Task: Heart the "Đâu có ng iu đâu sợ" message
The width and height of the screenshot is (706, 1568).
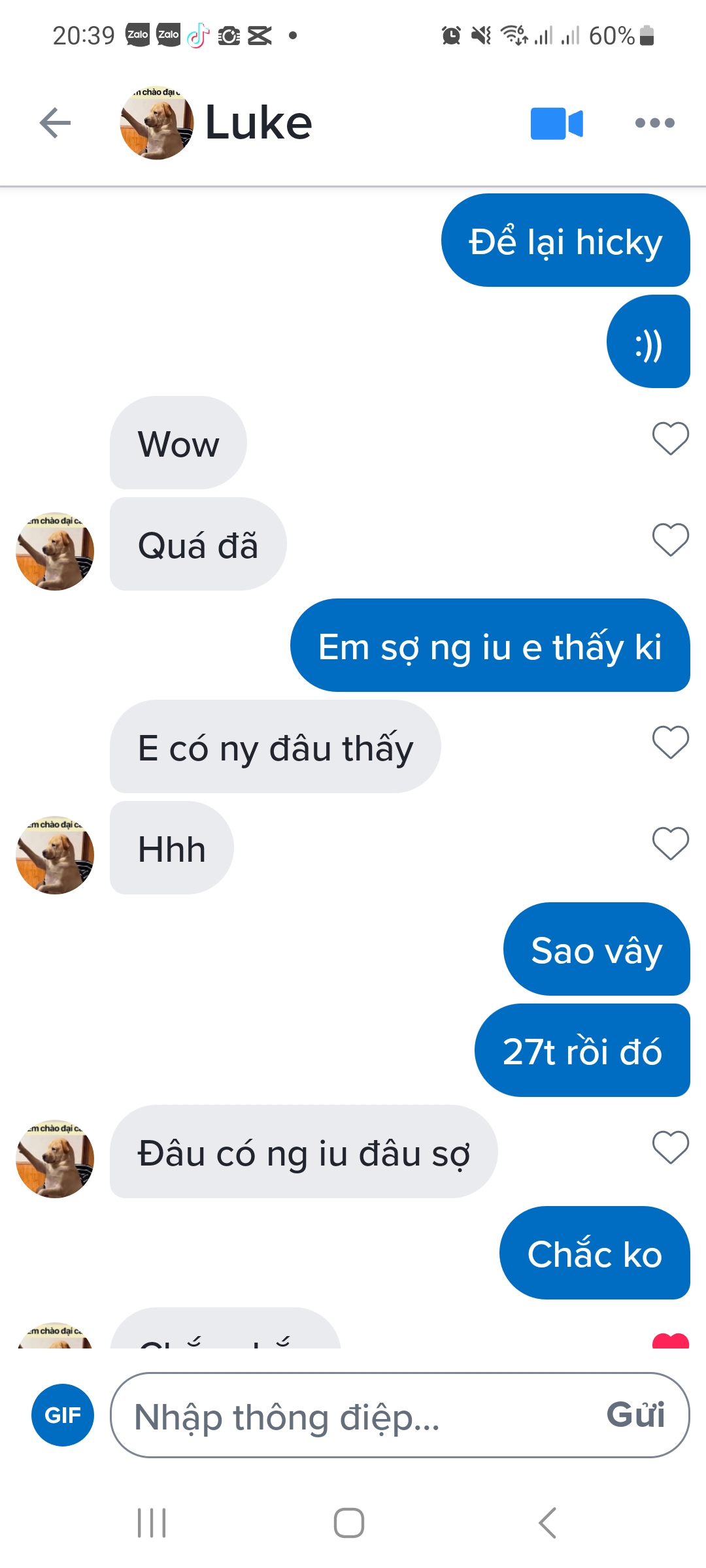Action: click(x=670, y=1147)
